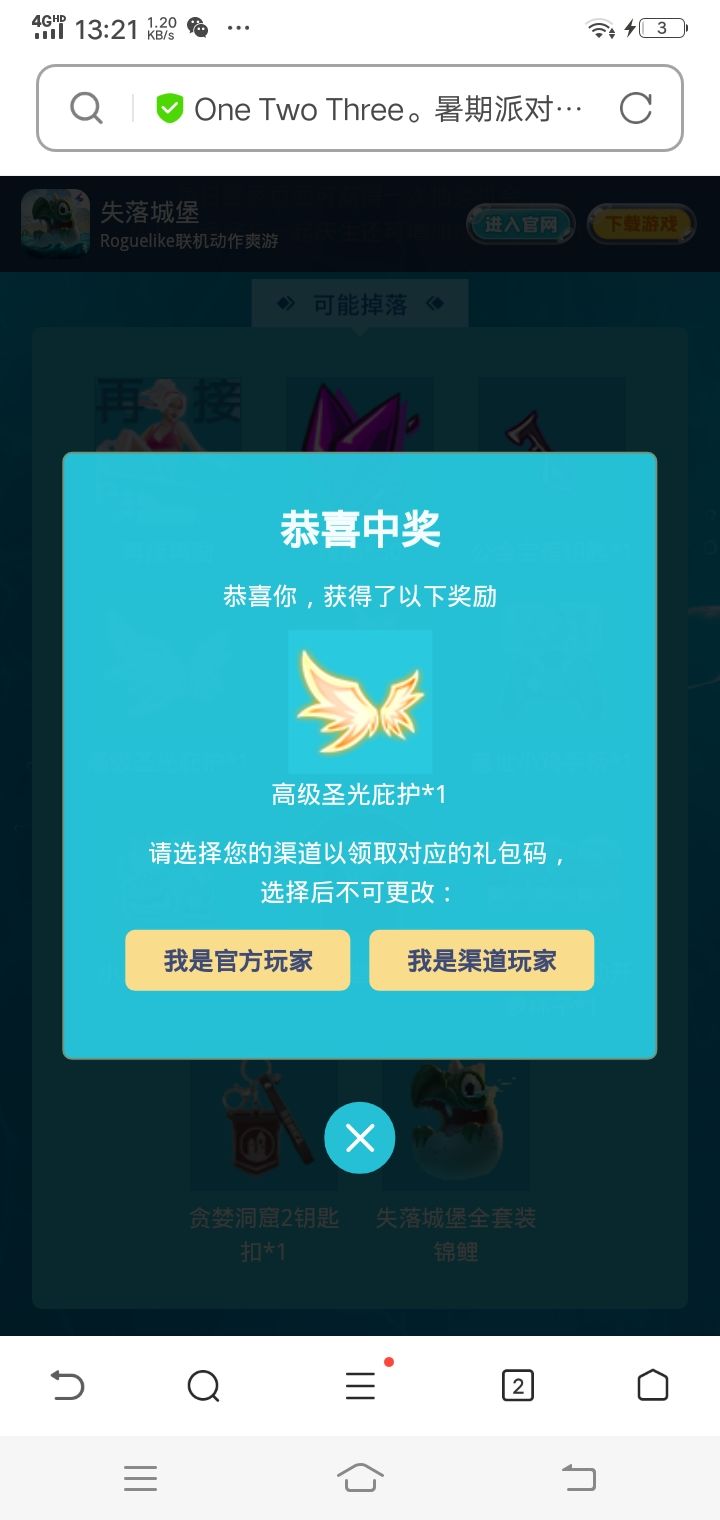The width and height of the screenshot is (720, 1520).
Task: Tap the home icon in browser bottom bar
Action: 653,1386
